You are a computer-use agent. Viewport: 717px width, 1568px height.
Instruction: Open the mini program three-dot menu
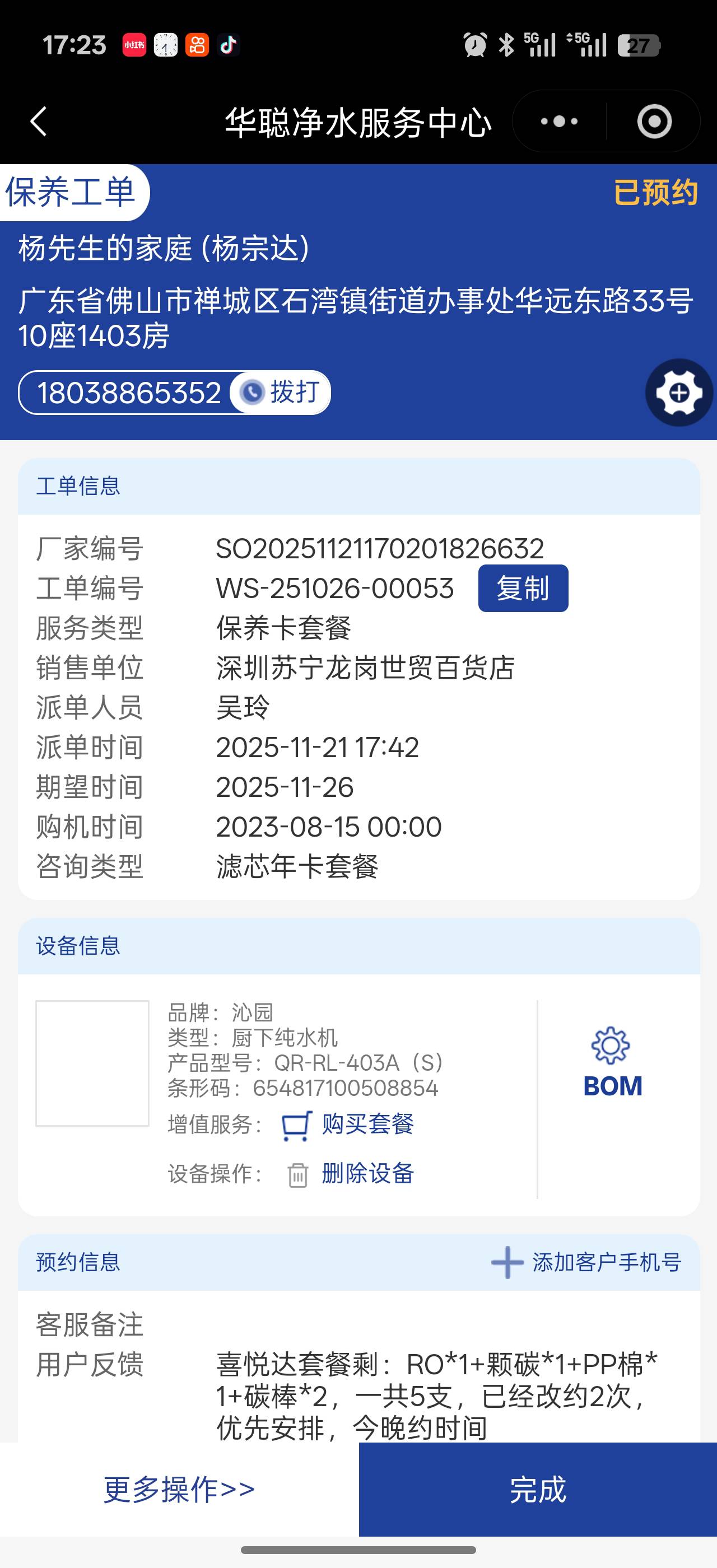[x=558, y=122]
